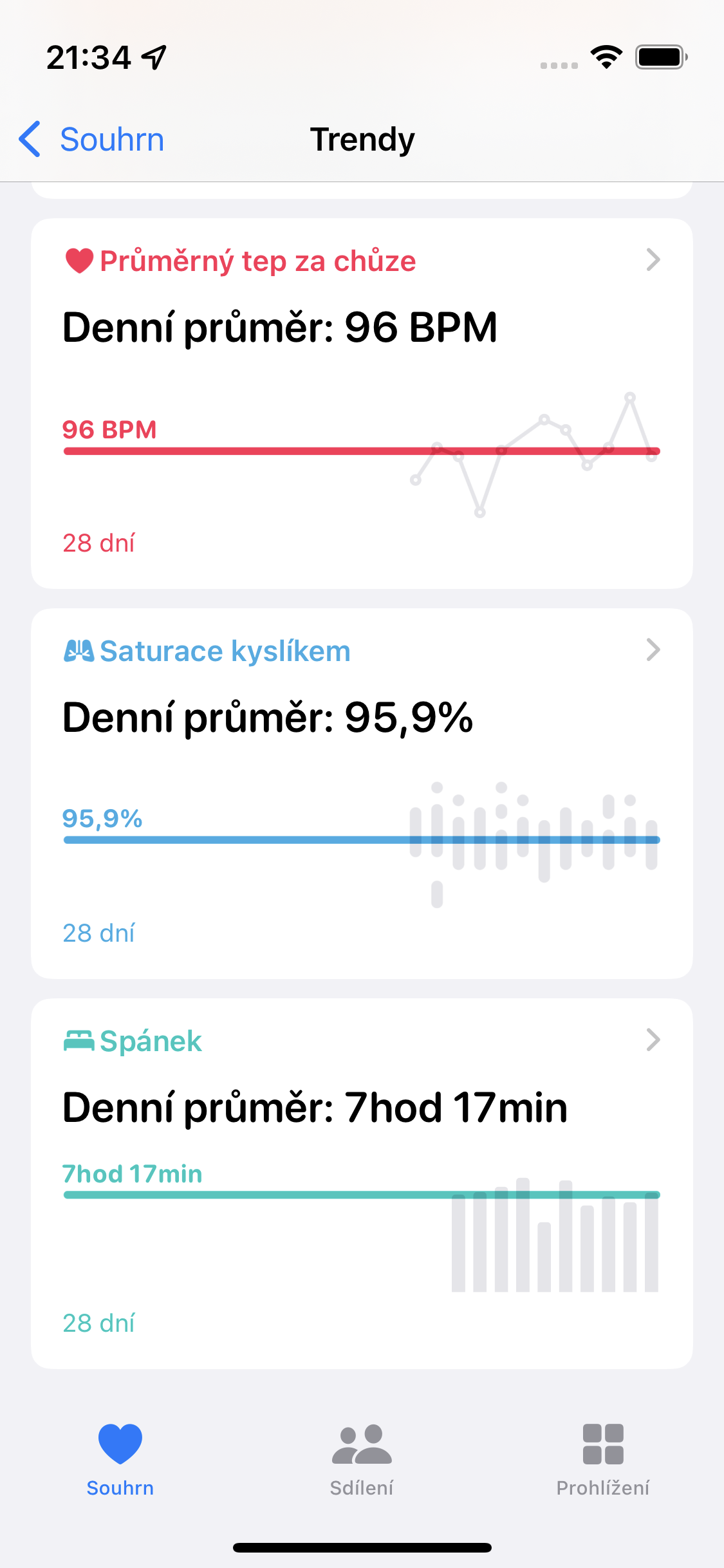Open the Spánek trend via its chevron
Screen dimensions: 724x1568
654,1040
